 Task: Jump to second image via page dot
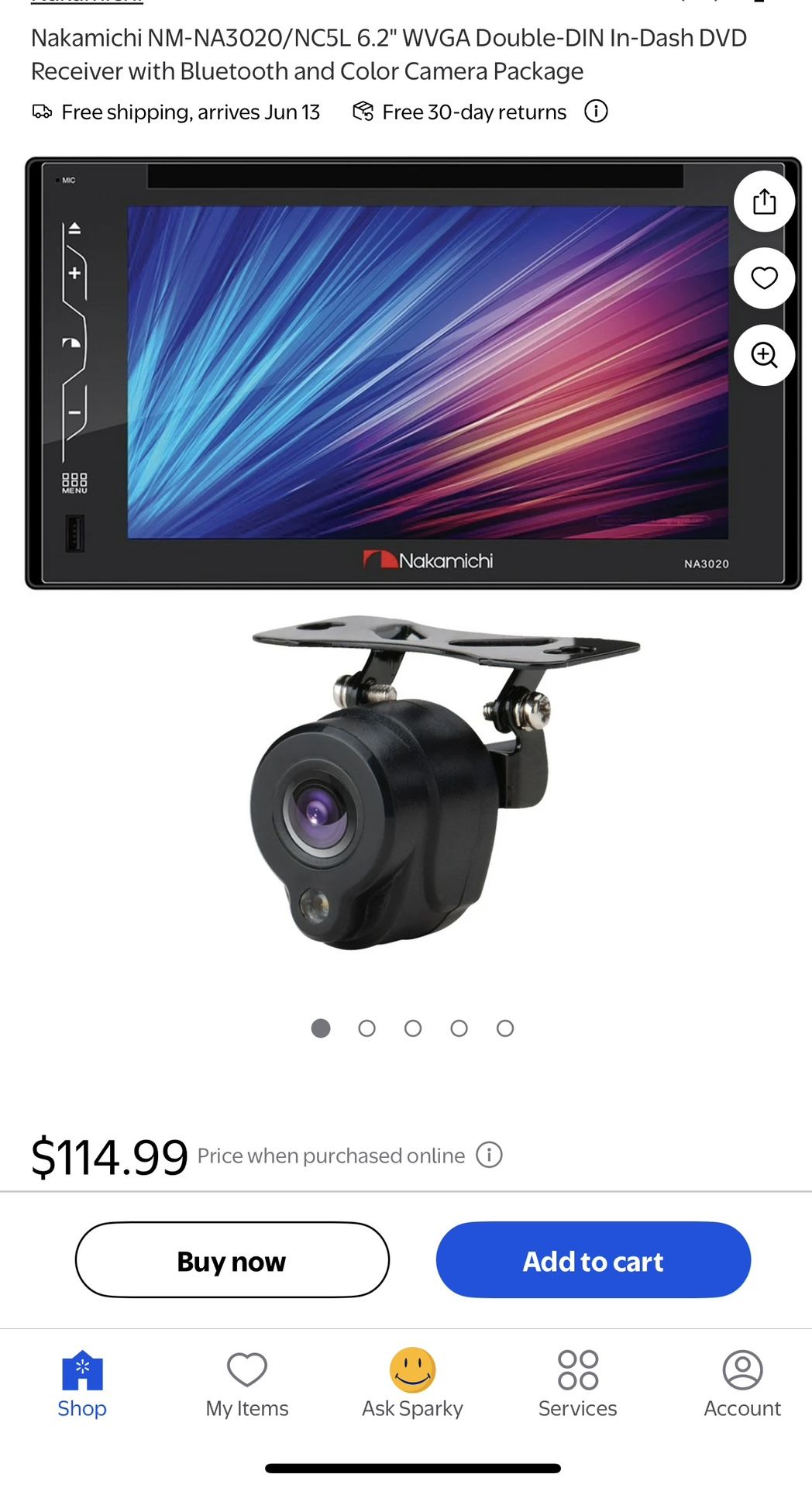[x=366, y=1028]
